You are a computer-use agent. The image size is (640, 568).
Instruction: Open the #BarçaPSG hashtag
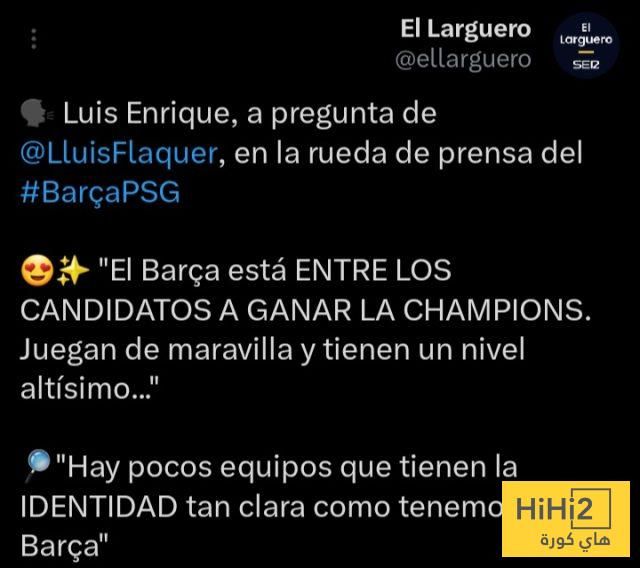[x=100, y=192]
